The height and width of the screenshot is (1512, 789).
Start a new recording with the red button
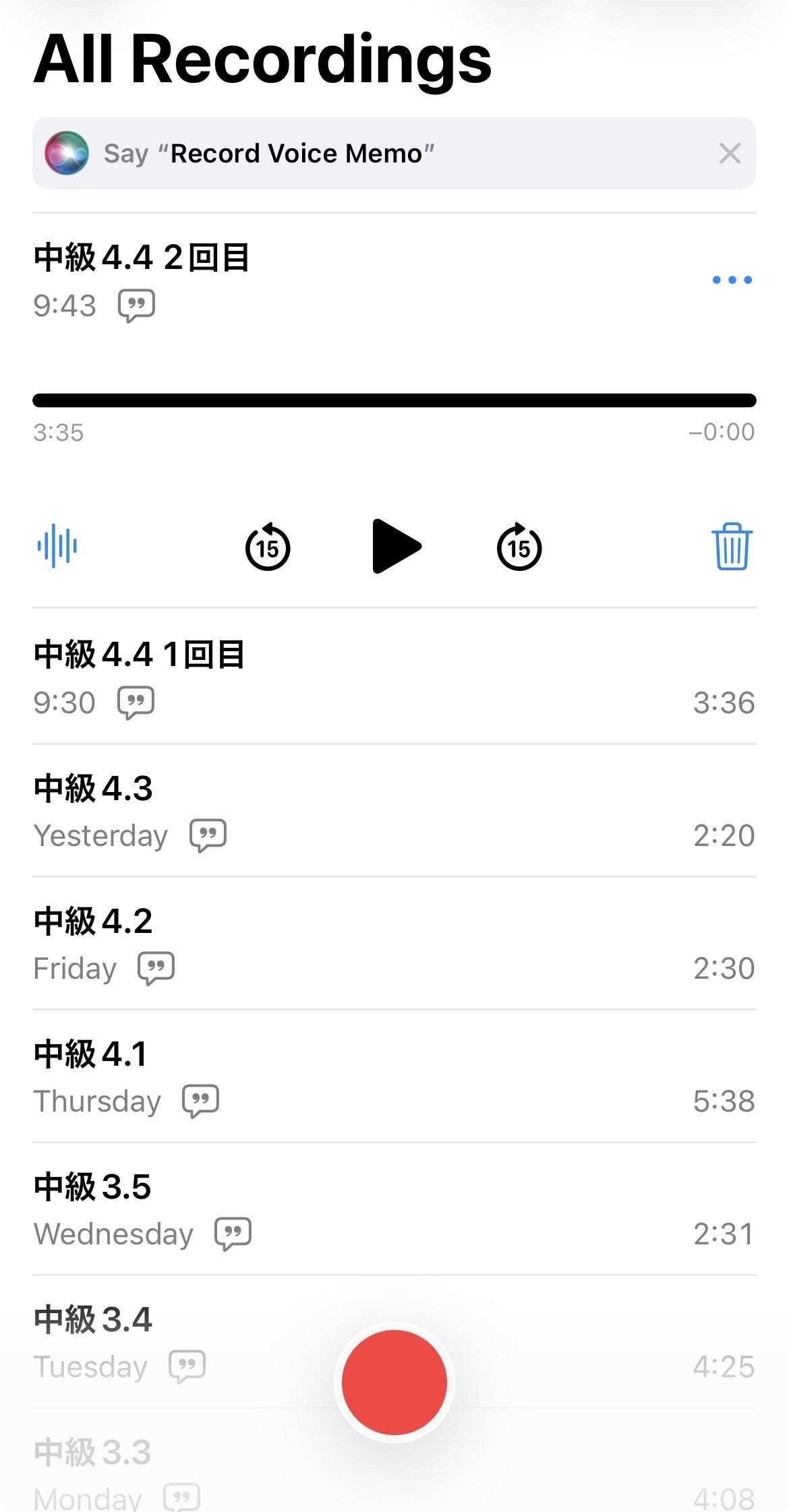pos(394,1383)
